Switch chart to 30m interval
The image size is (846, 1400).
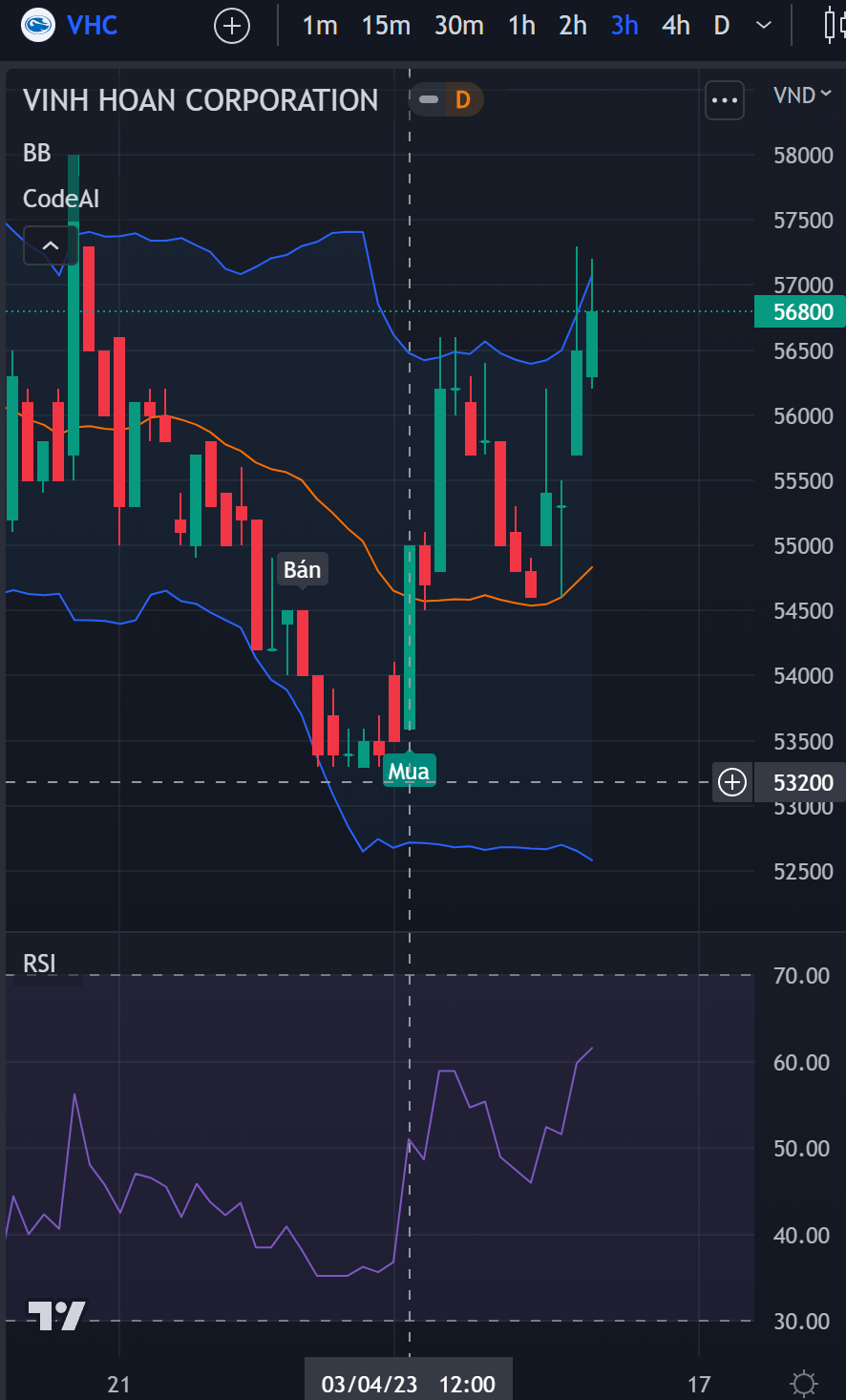point(458,26)
